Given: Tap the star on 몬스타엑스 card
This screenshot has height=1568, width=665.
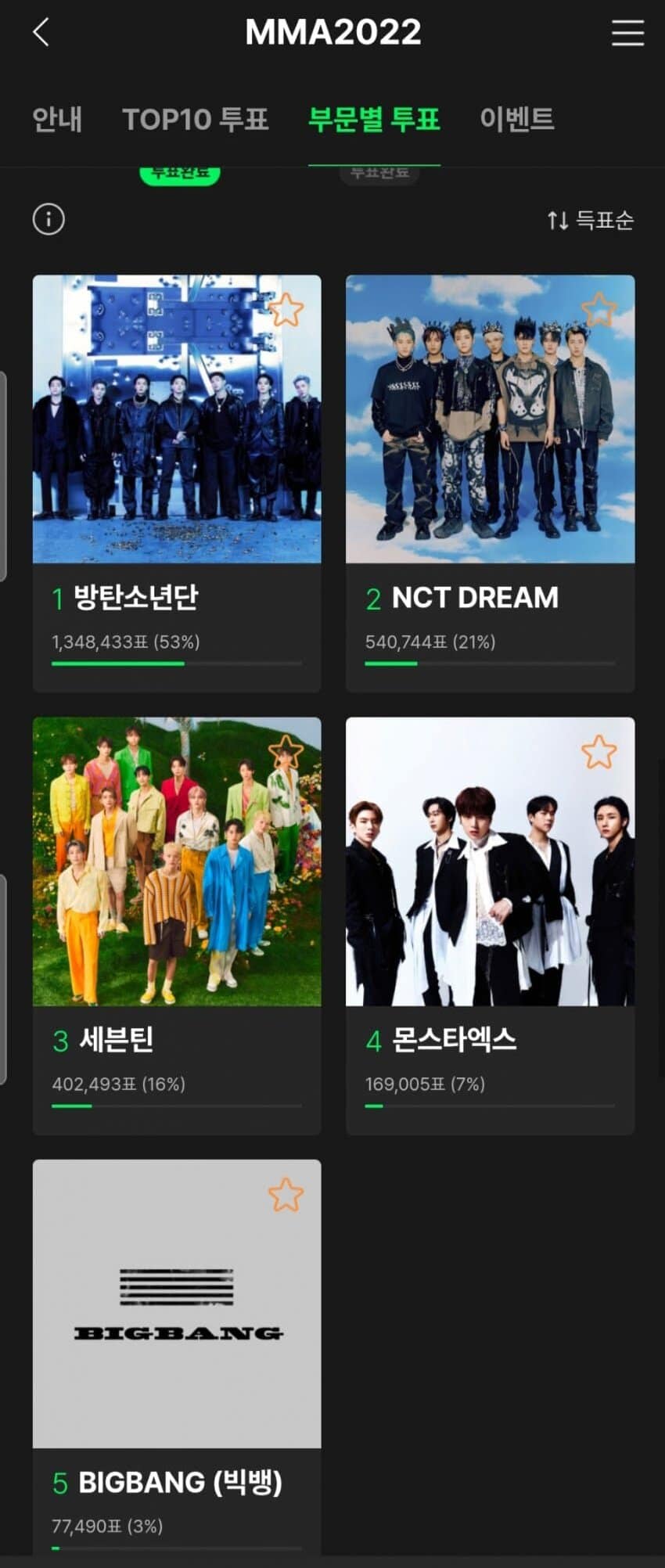Looking at the screenshot, I should (599, 752).
